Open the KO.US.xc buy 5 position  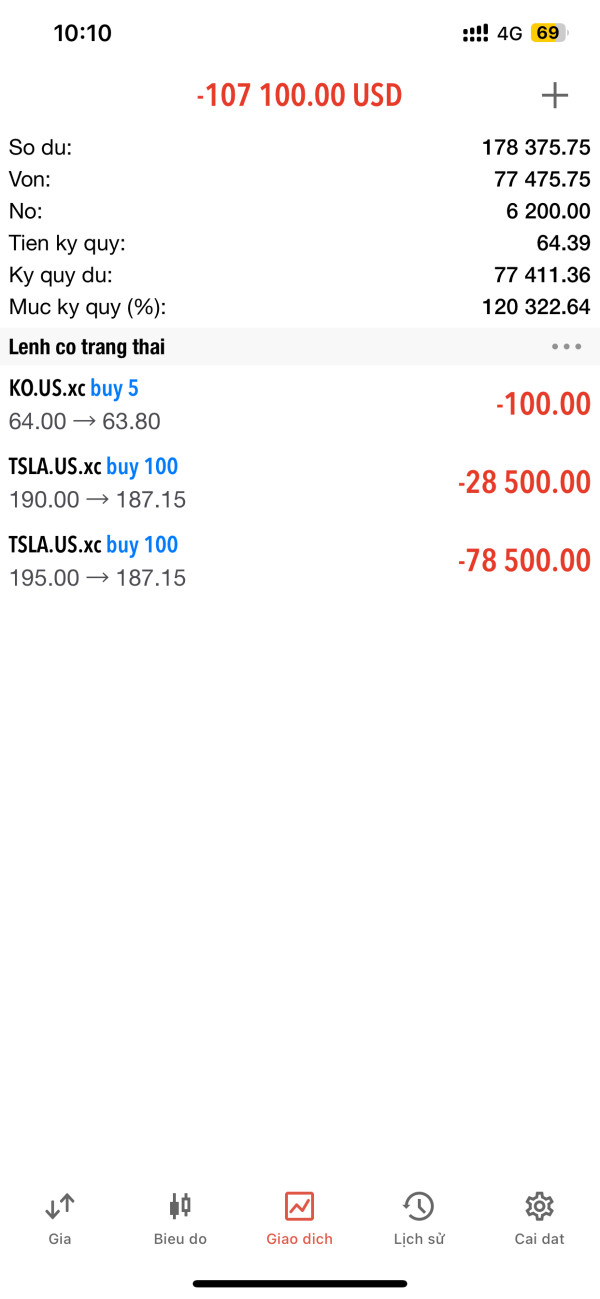click(300, 404)
